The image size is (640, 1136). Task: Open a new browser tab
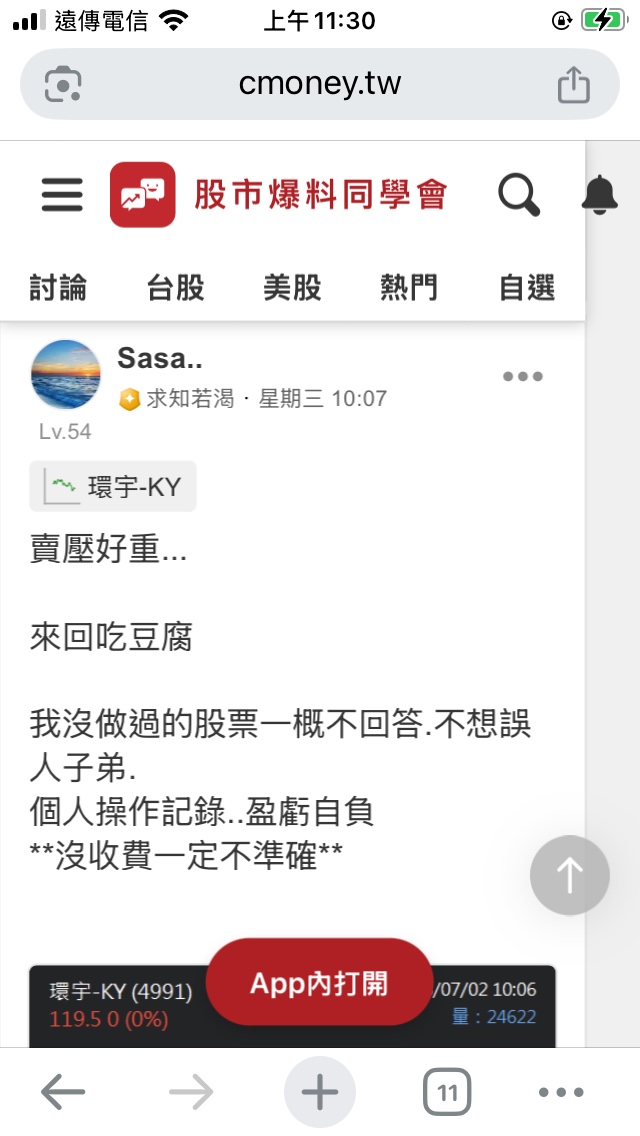tap(320, 1093)
